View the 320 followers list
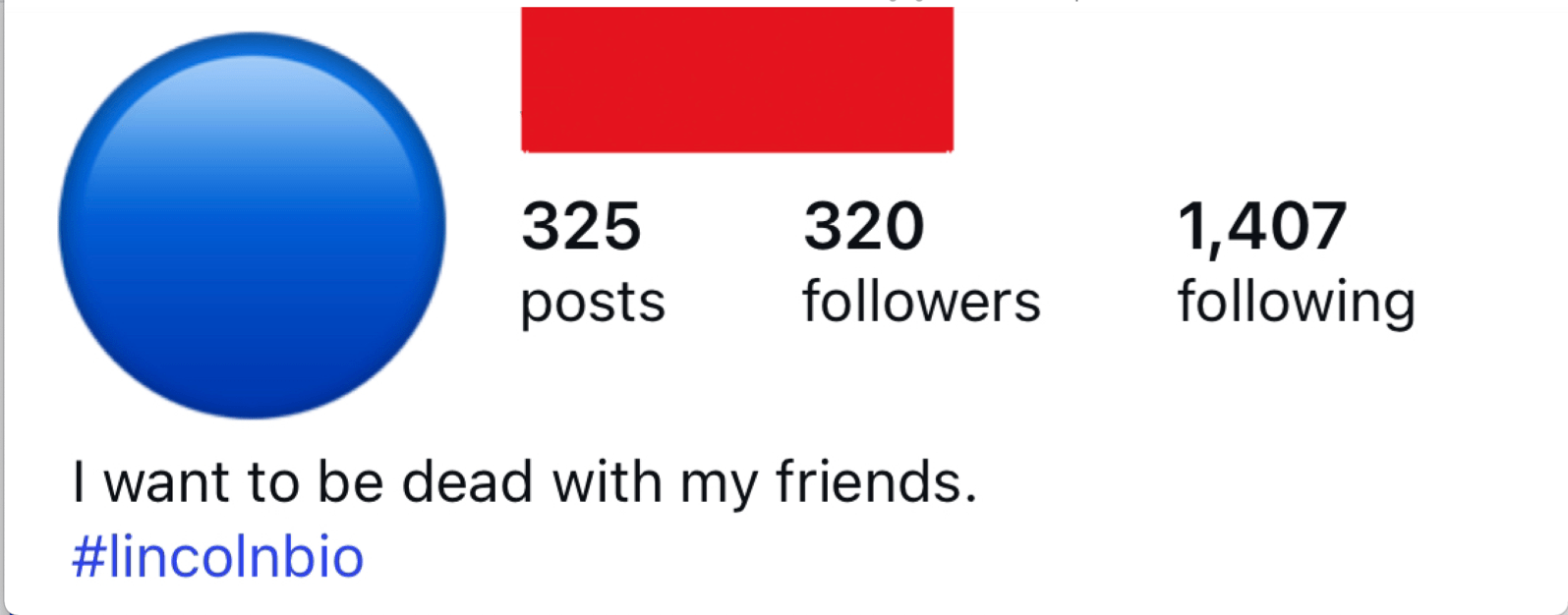 click(x=920, y=262)
